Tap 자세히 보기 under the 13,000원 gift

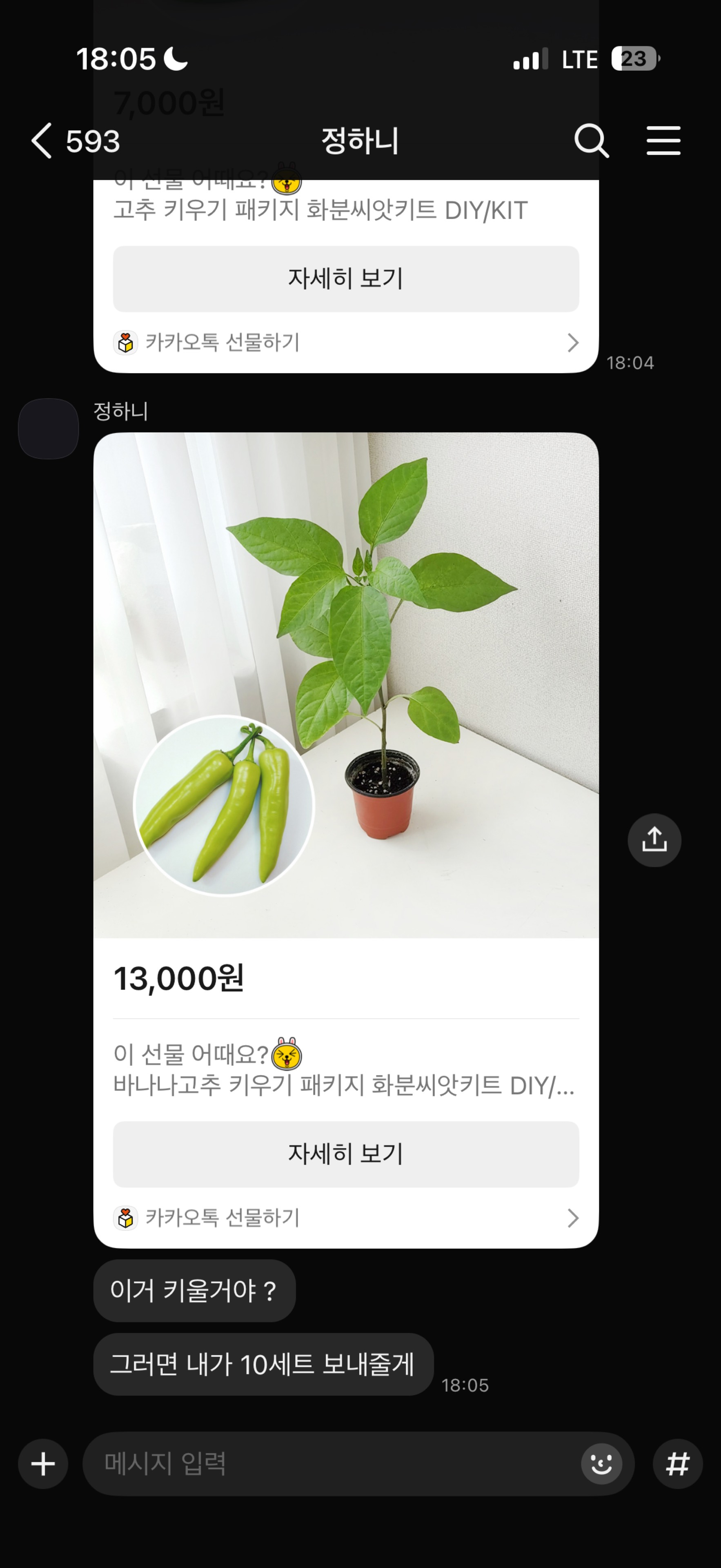(345, 1154)
